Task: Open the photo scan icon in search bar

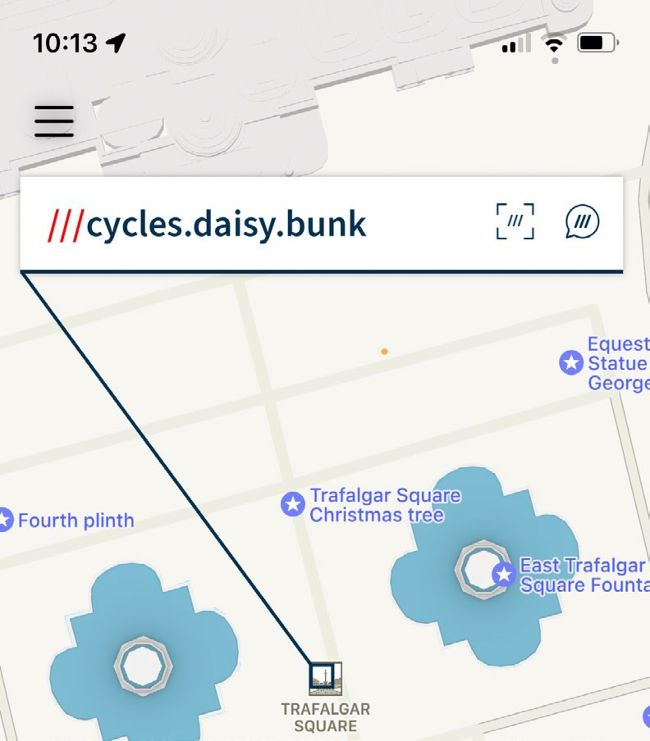Action: click(515, 221)
